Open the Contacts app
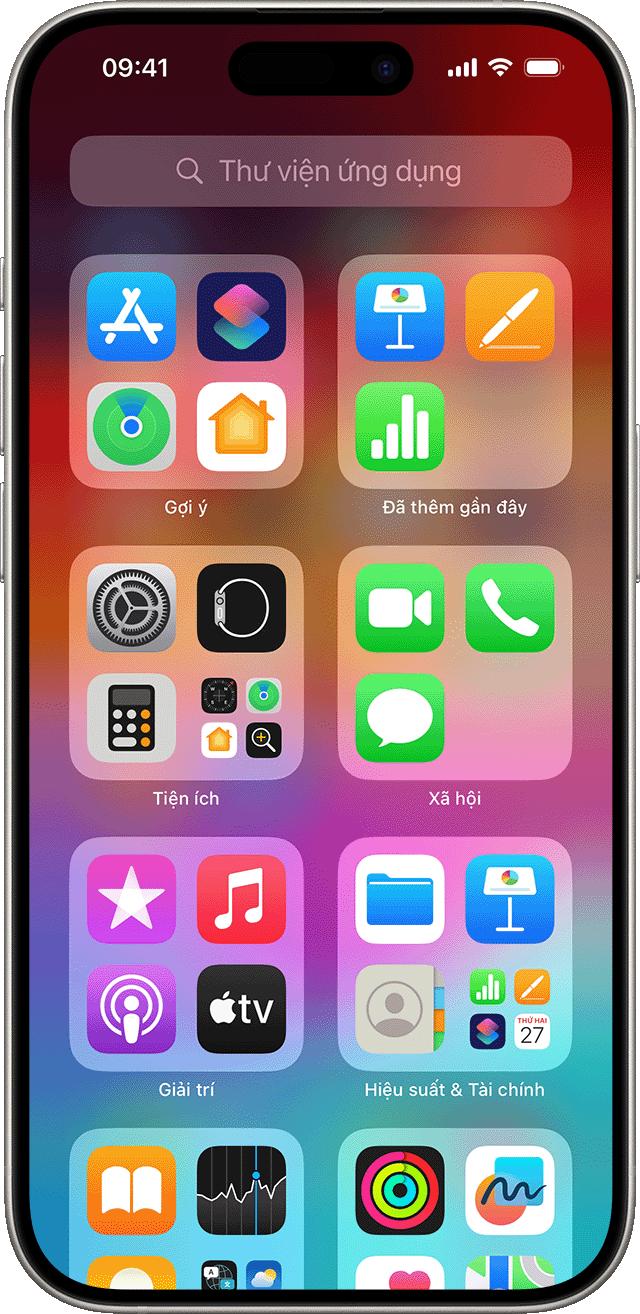 pos(400,1009)
